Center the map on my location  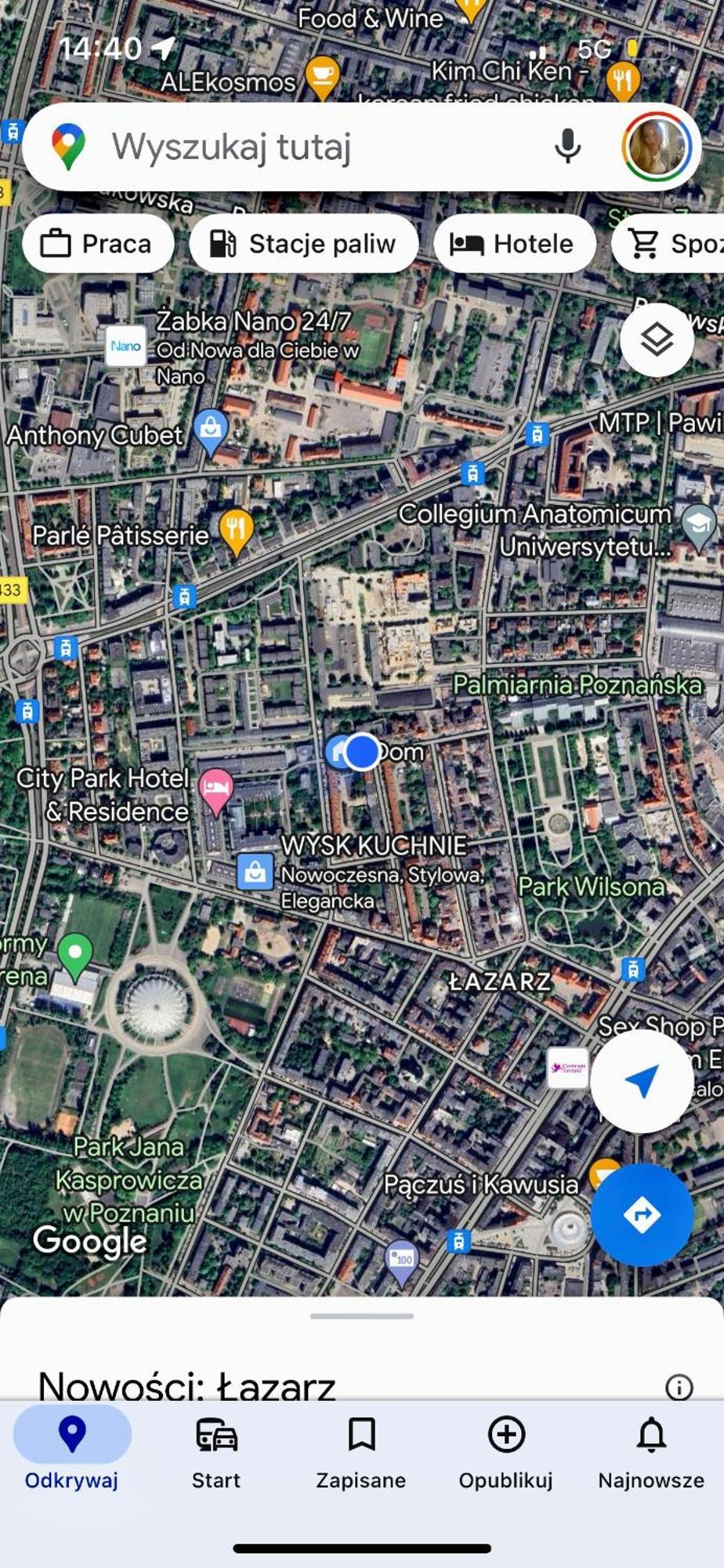coord(641,1081)
